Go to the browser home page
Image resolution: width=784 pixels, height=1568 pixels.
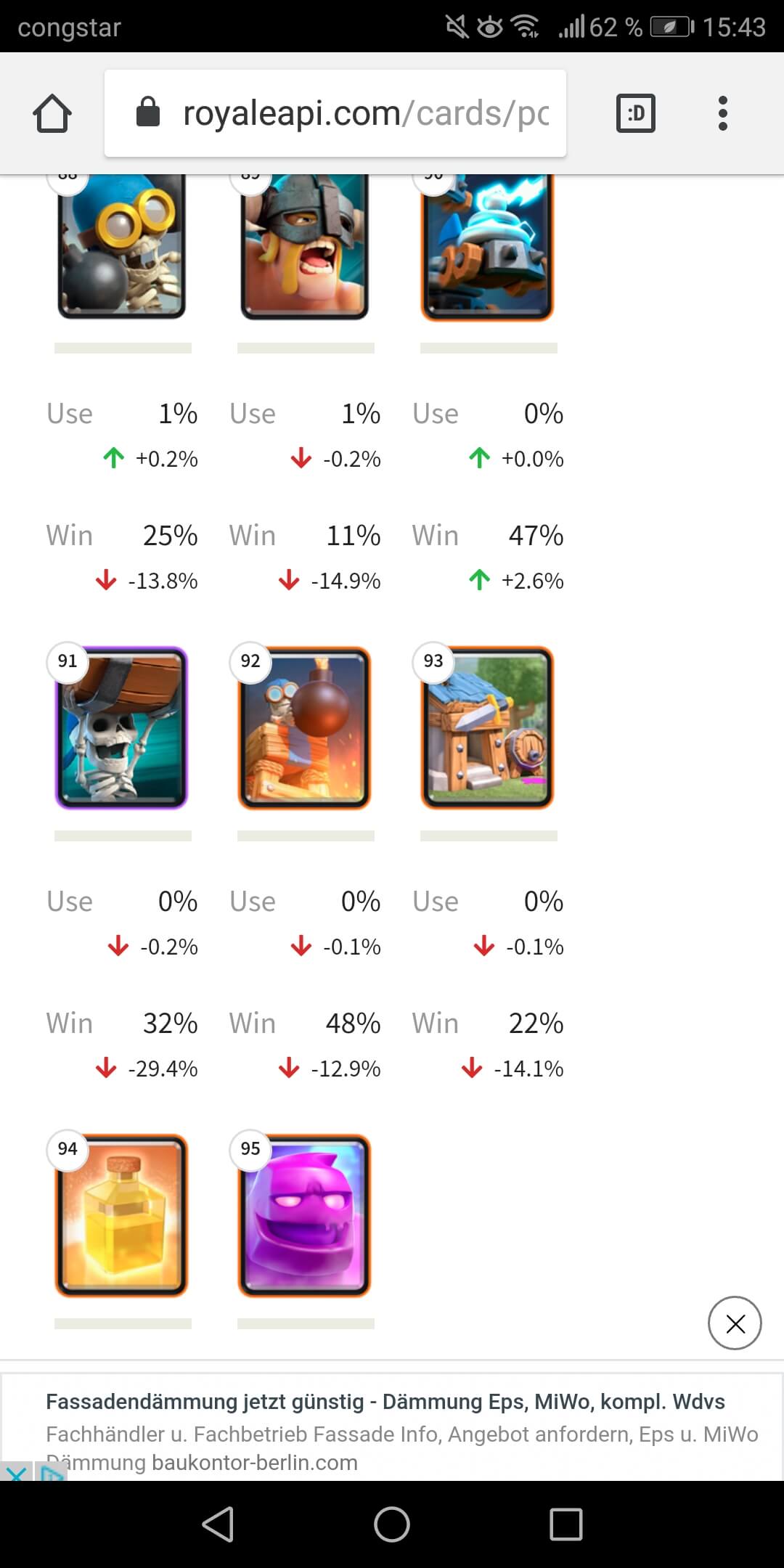click(x=52, y=114)
